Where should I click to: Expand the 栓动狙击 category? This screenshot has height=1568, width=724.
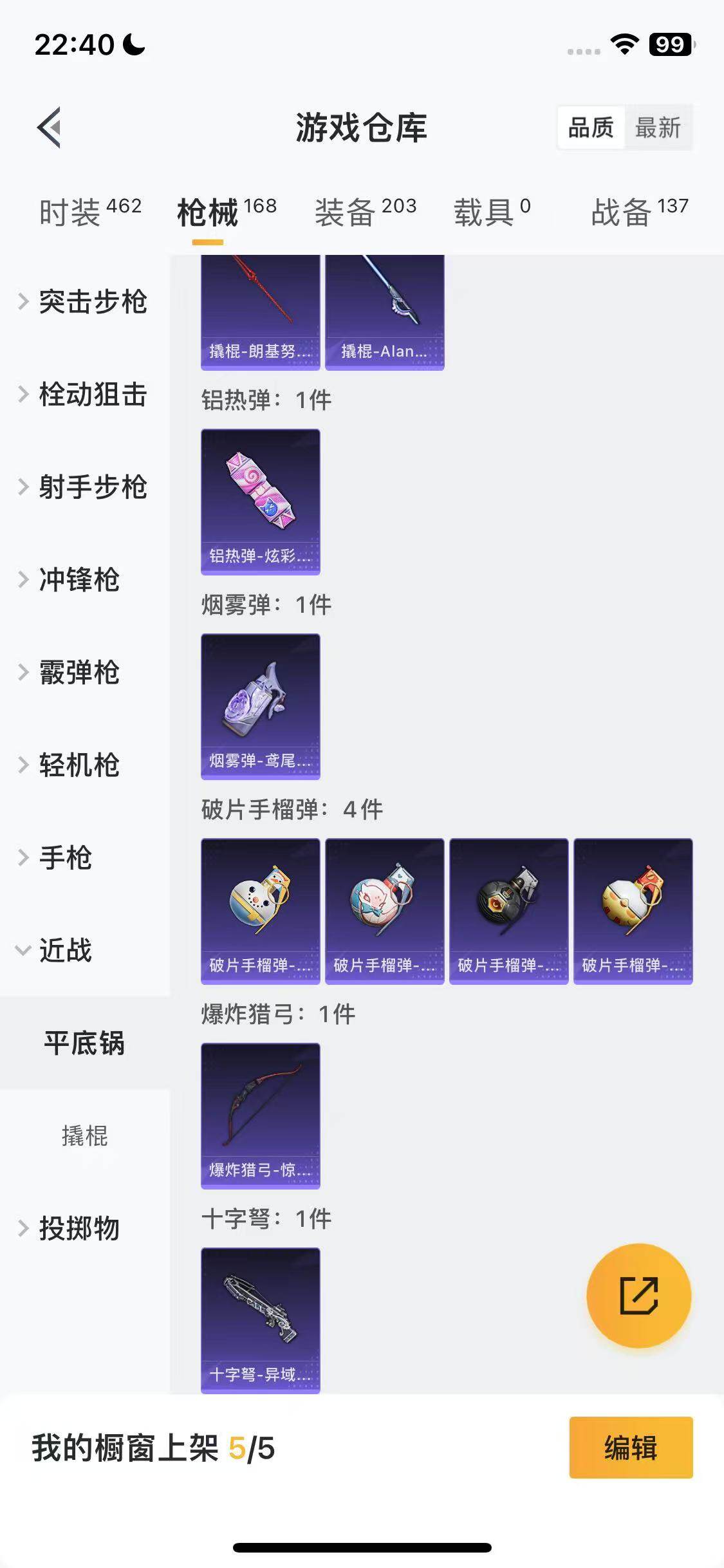[84, 395]
